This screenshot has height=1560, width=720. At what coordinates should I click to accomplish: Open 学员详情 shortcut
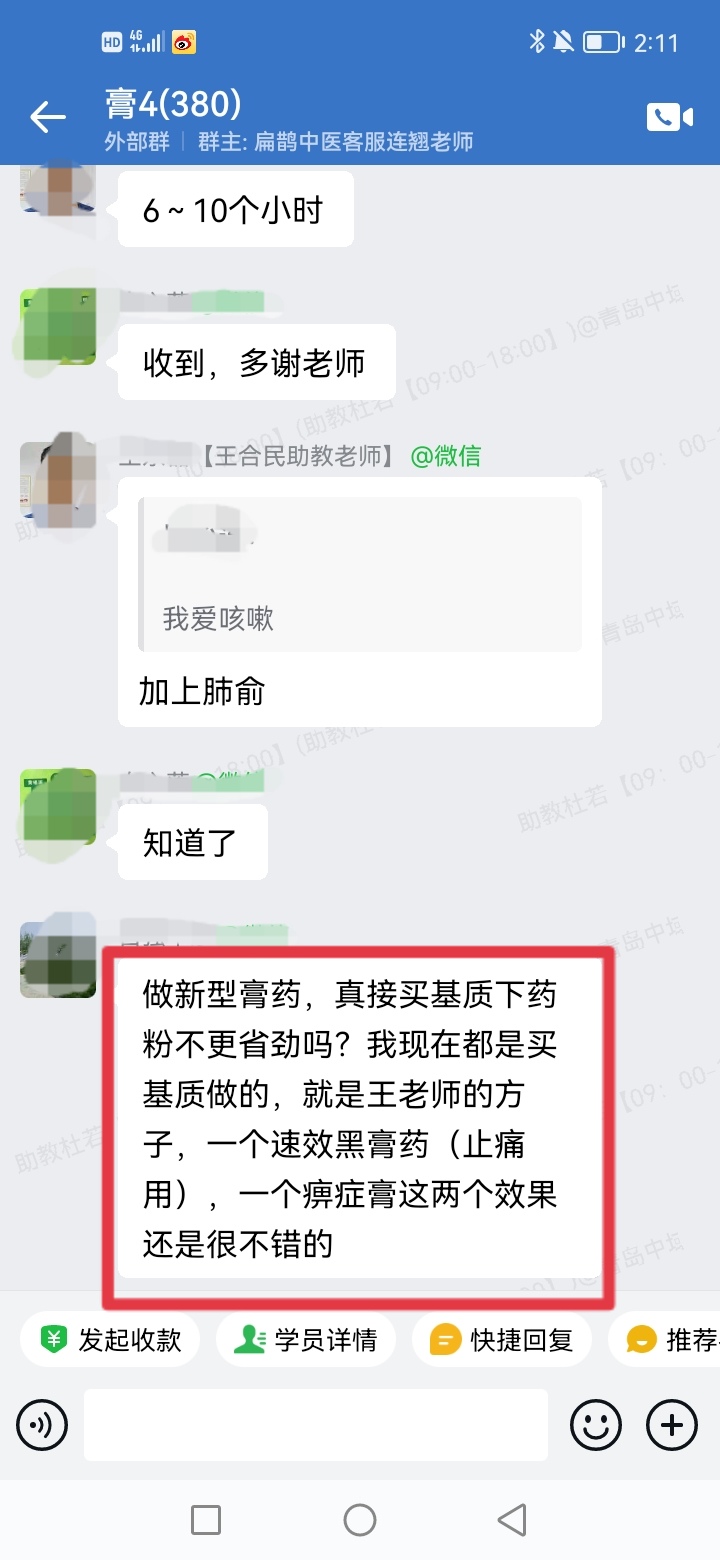point(305,1340)
